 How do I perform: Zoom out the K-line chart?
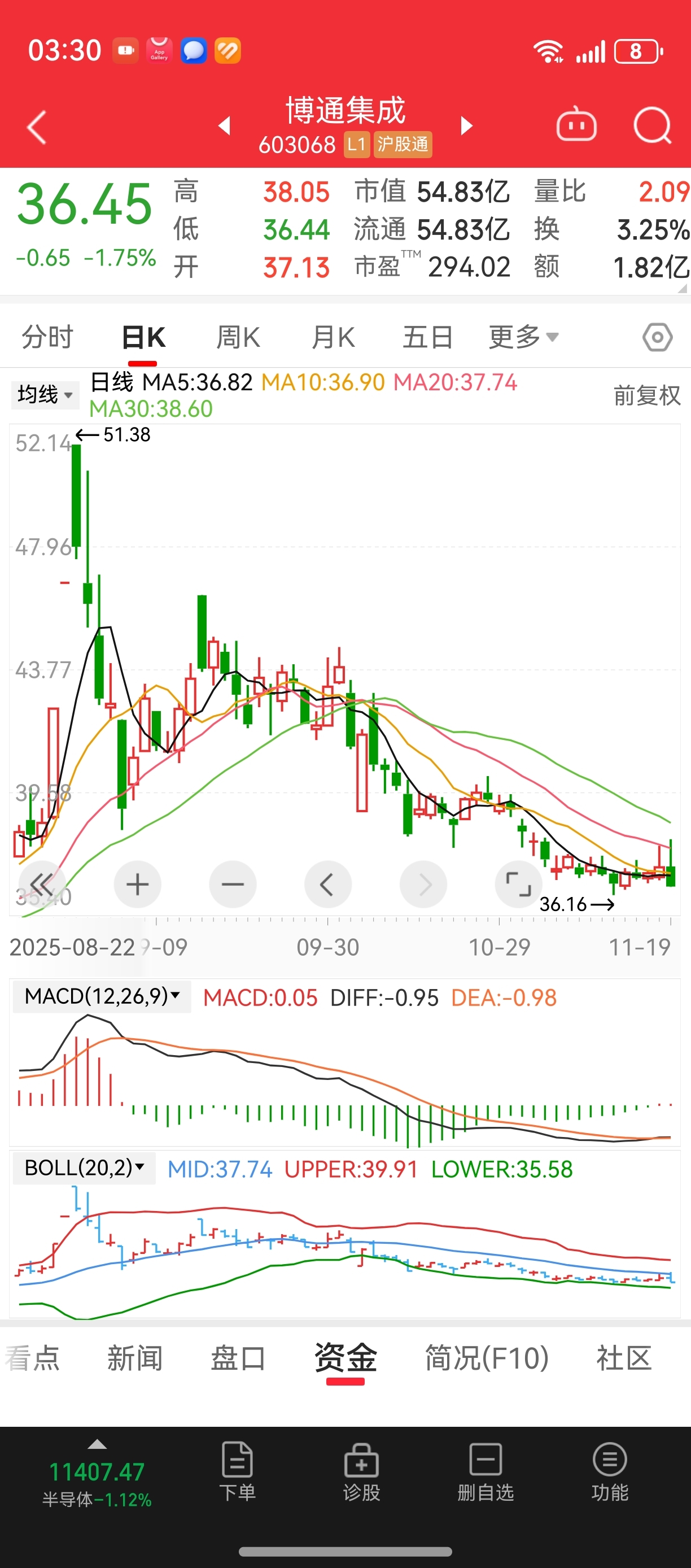point(233,885)
